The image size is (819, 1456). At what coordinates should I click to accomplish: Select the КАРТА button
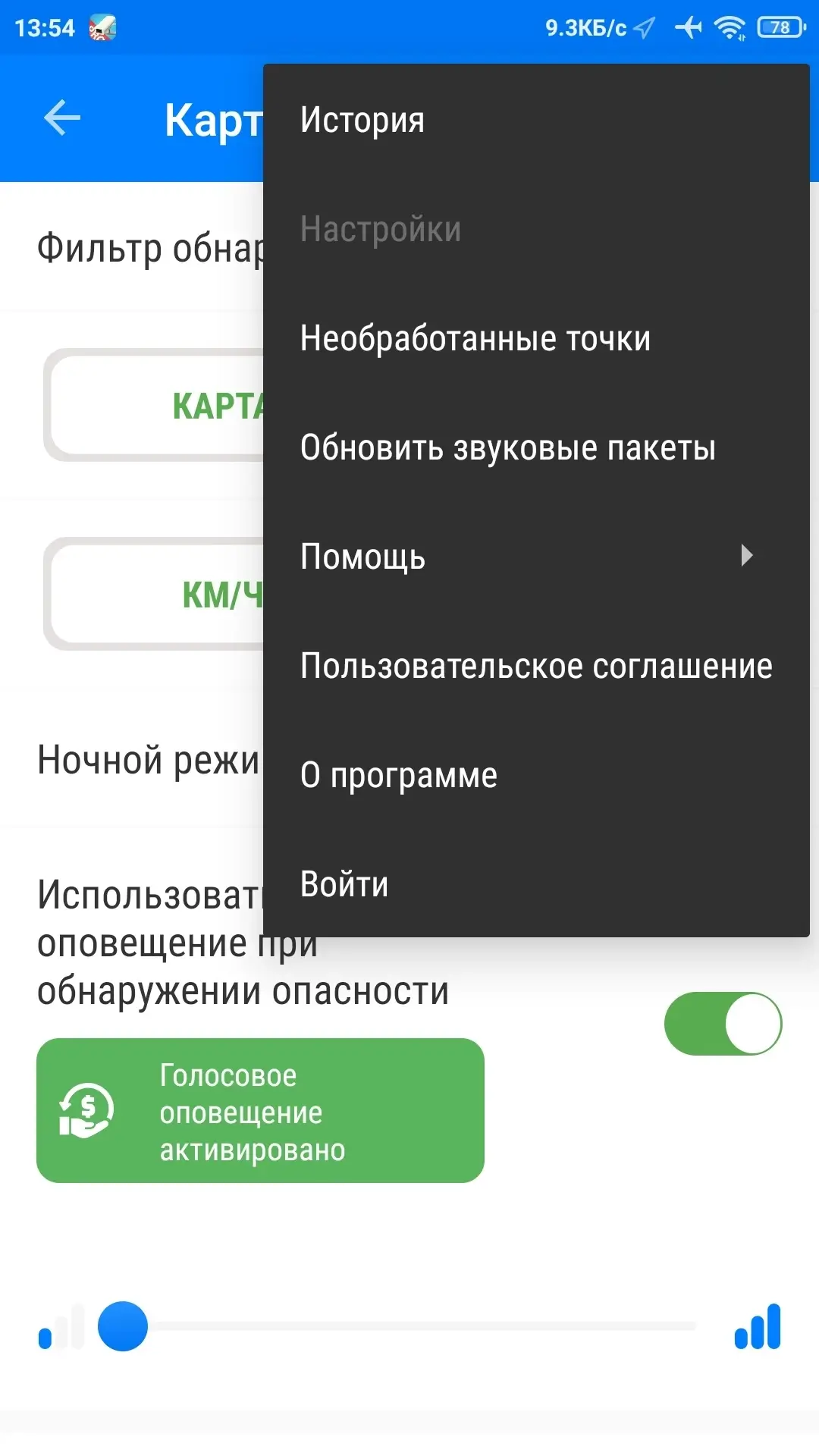tap(154, 406)
